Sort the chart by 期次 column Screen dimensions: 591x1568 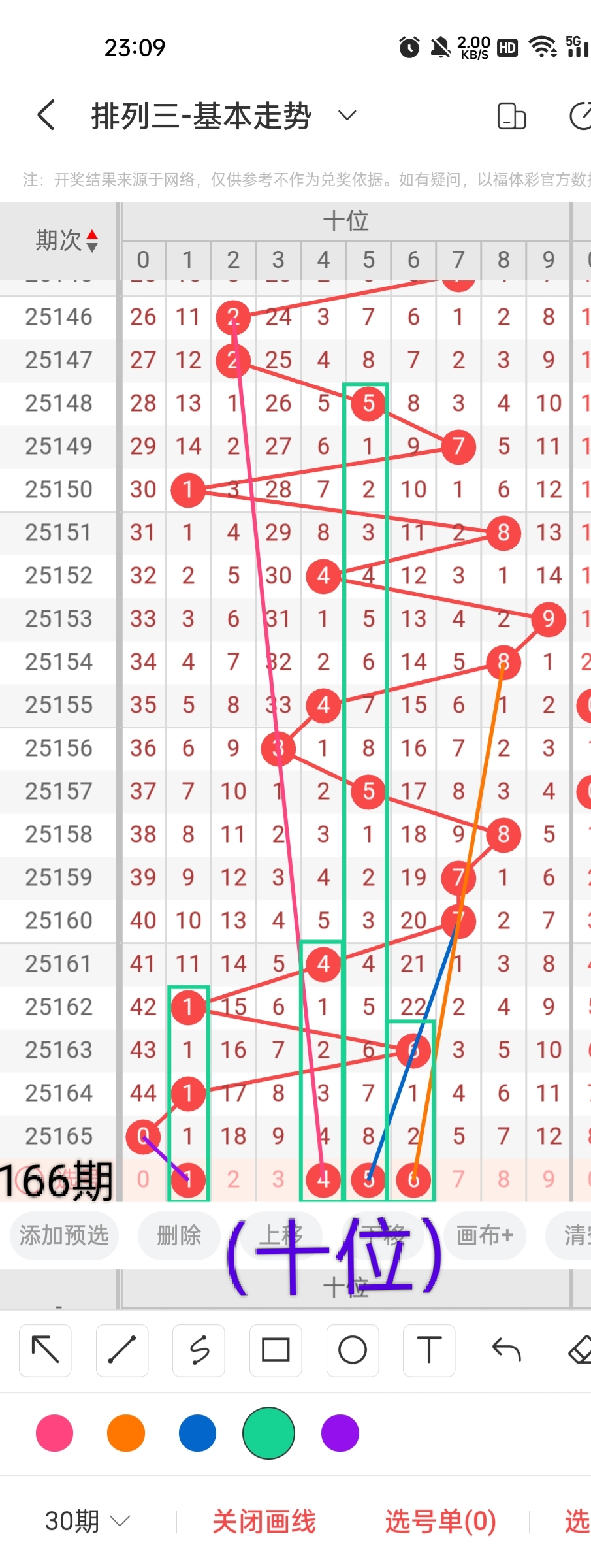[66, 240]
